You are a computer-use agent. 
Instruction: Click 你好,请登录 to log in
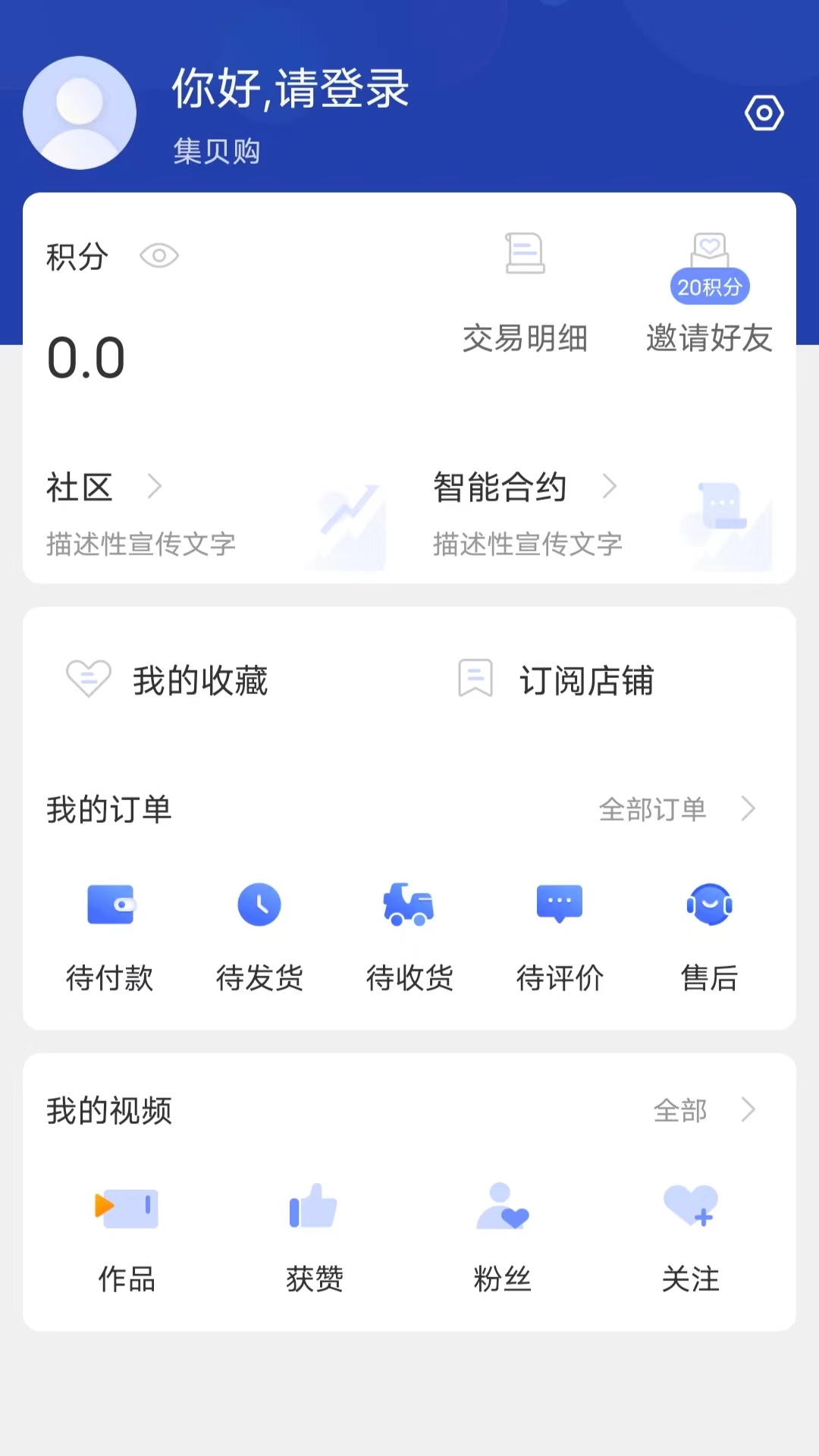click(x=290, y=90)
